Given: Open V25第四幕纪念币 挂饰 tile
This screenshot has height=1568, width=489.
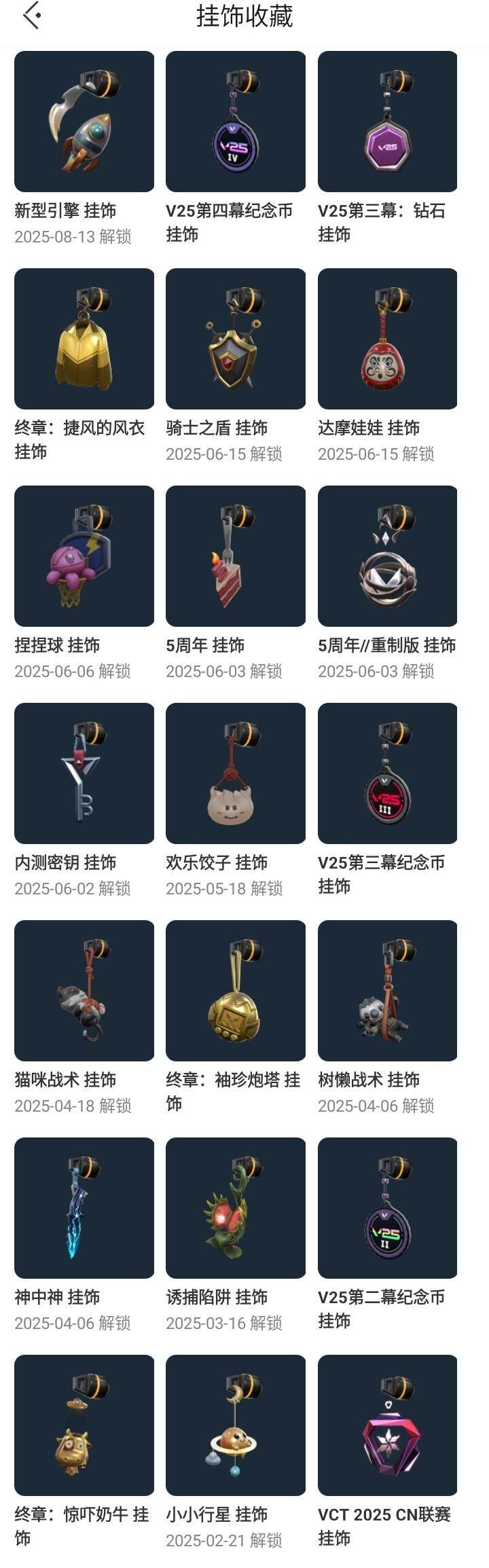Looking at the screenshot, I should 236,122.
